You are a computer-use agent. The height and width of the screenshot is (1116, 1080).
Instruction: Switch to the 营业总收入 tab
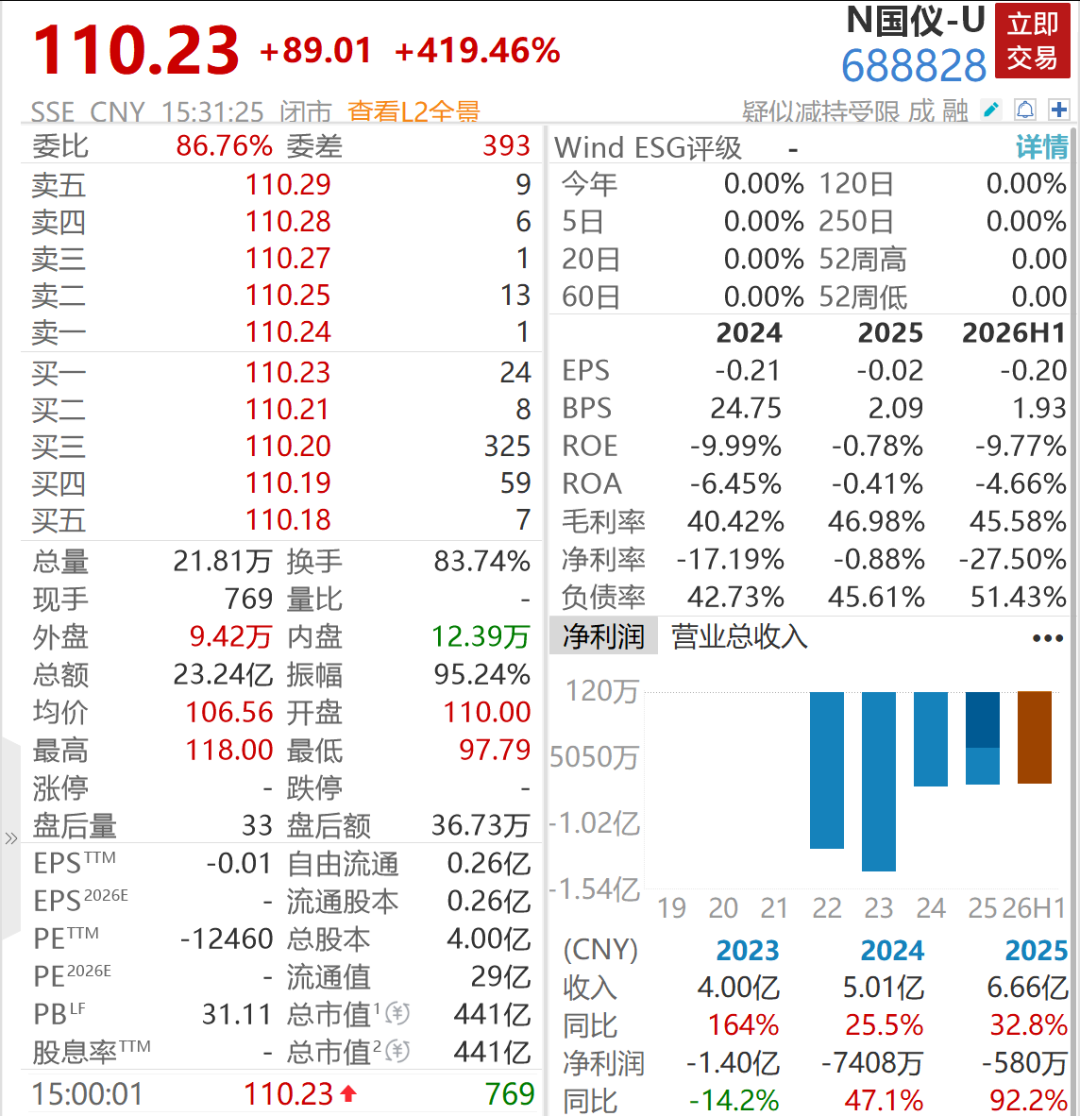[739, 637]
